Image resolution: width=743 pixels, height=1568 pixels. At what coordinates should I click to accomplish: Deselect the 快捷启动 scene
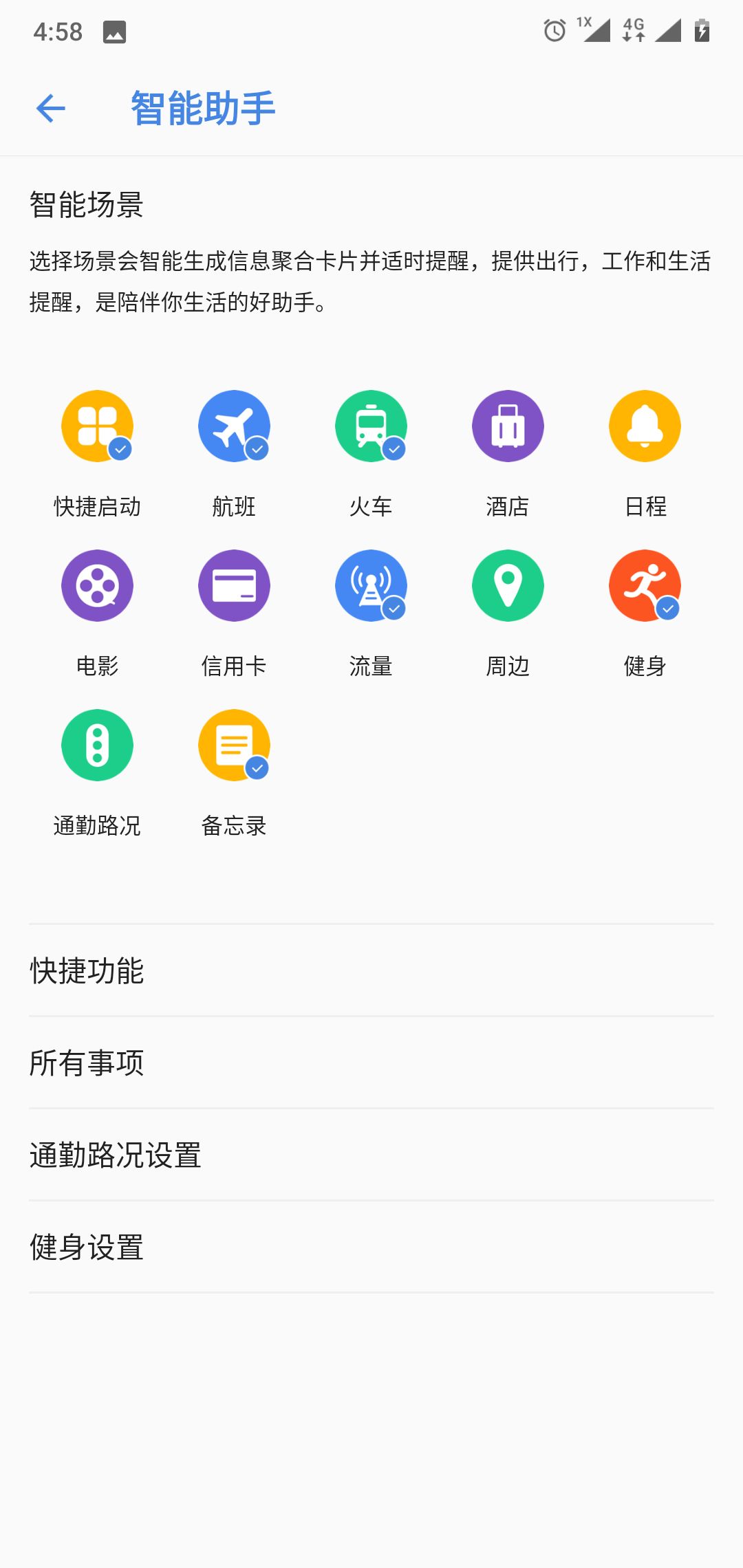(97, 426)
